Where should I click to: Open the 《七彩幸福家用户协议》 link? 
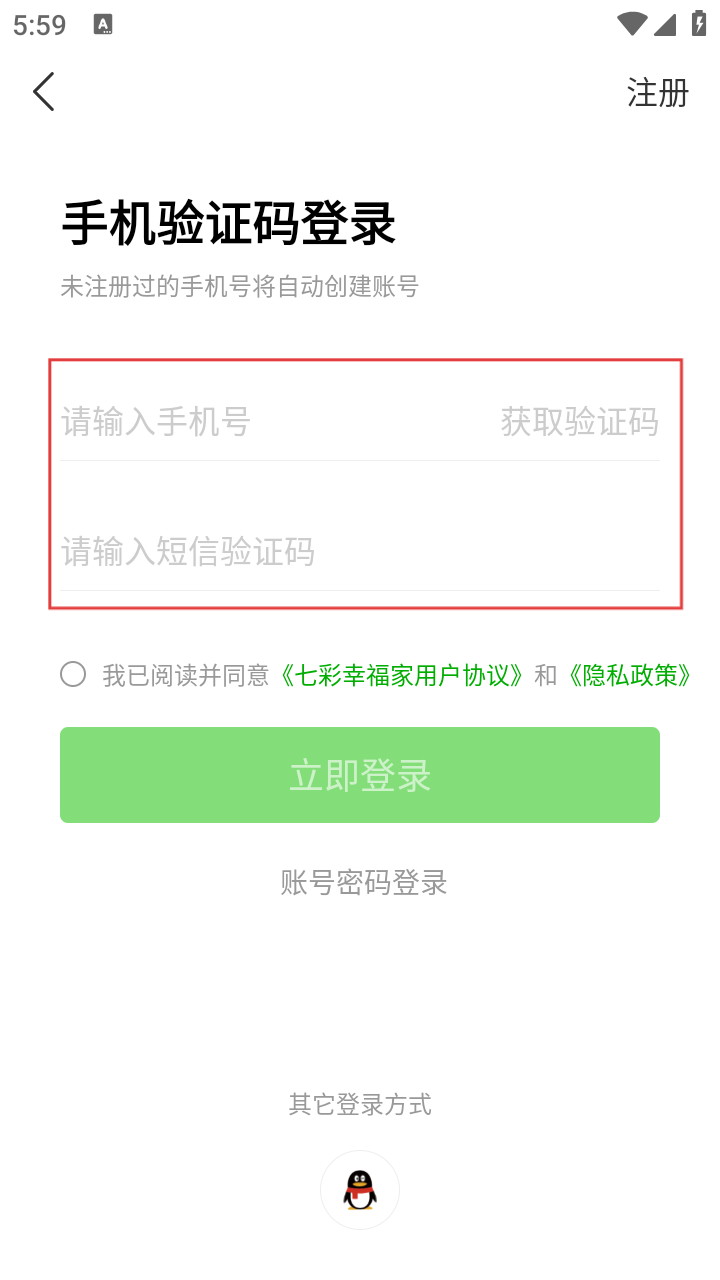click(x=400, y=676)
